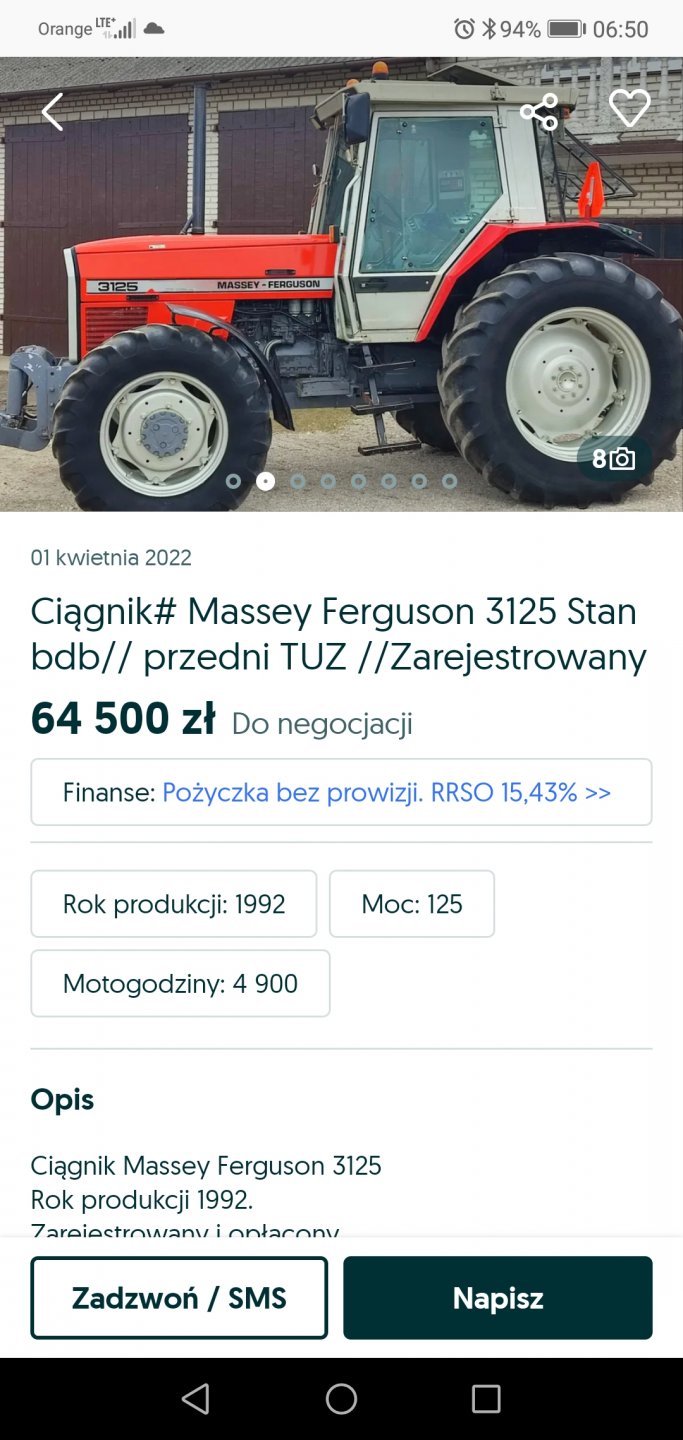Add listing to favorites with heart icon
The image size is (683, 1440).
point(629,109)
